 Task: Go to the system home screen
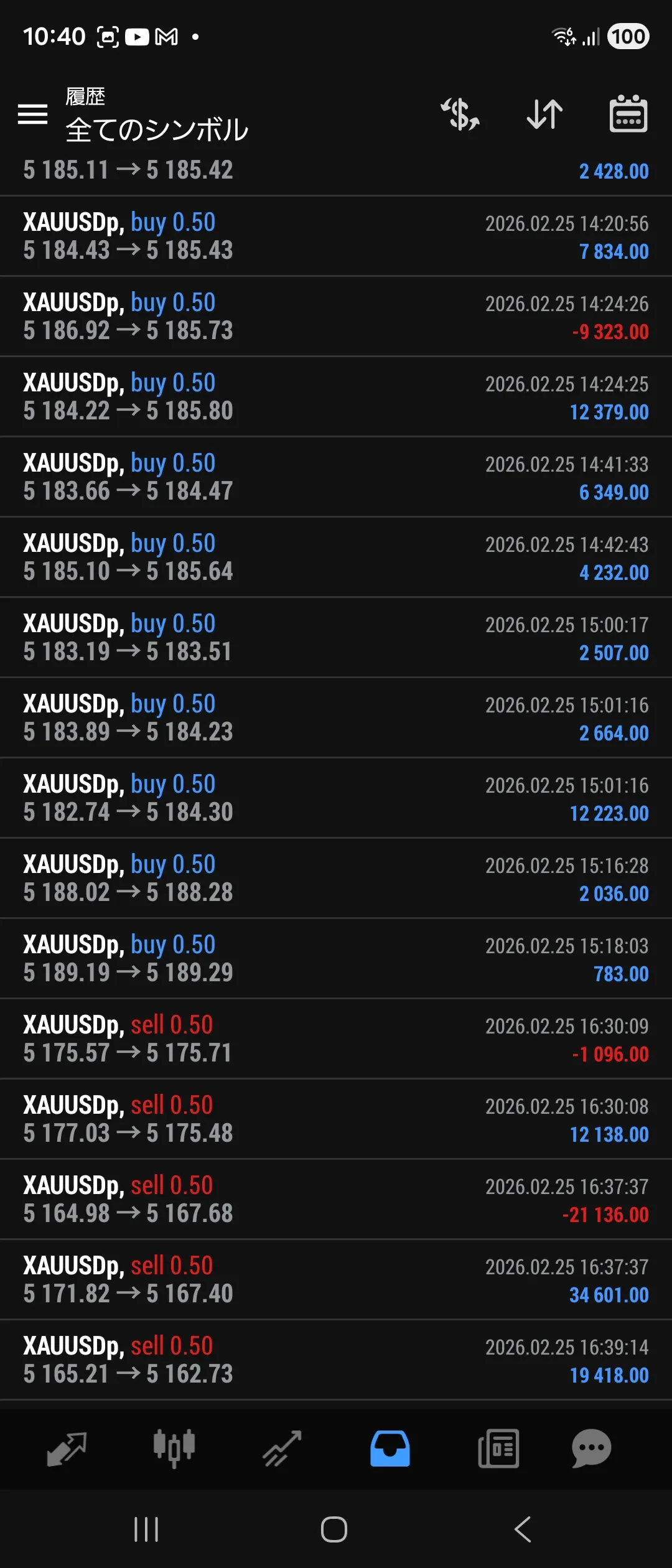tap(334, 1529)
